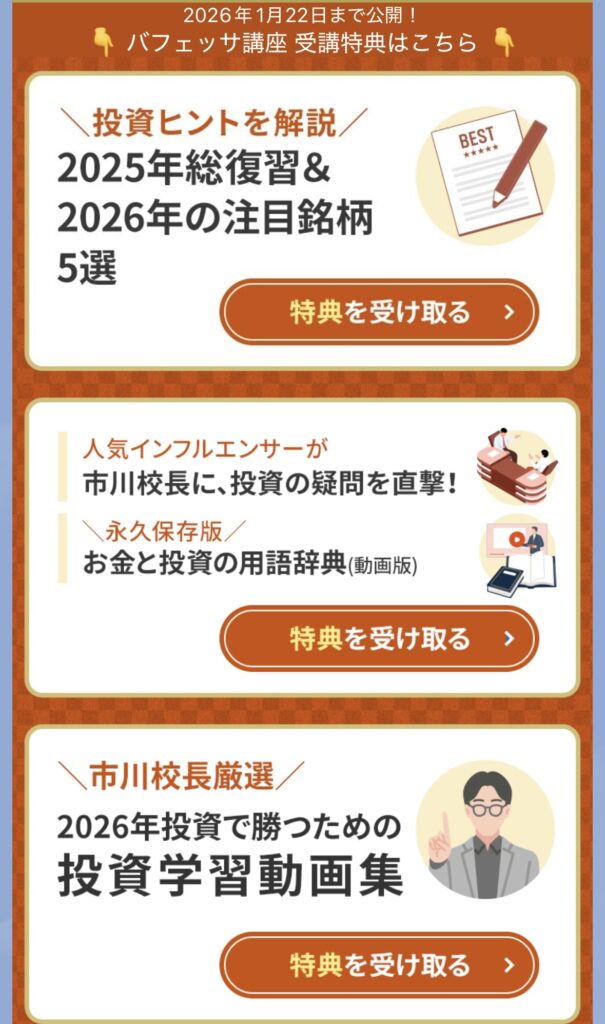Tap 特典を受け取る under お金と投資の用語辞典

379,638
